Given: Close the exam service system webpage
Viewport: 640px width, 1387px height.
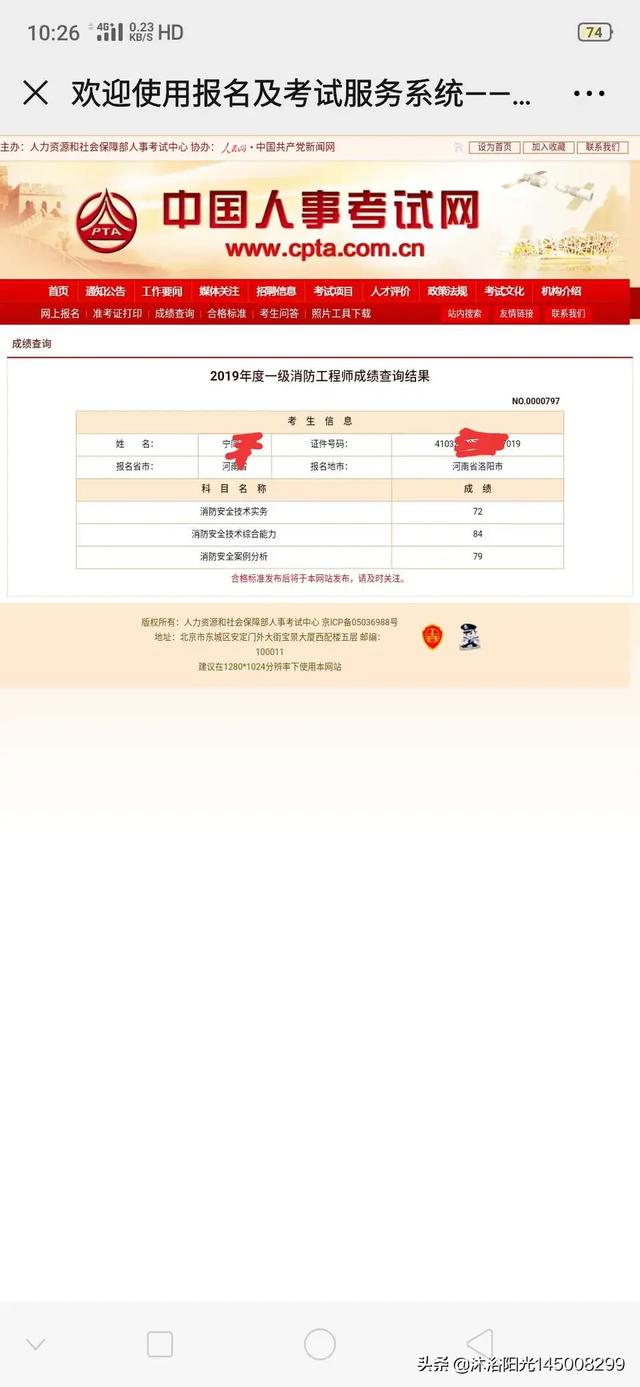Looking at the screenshot, I should pos(35,94).
